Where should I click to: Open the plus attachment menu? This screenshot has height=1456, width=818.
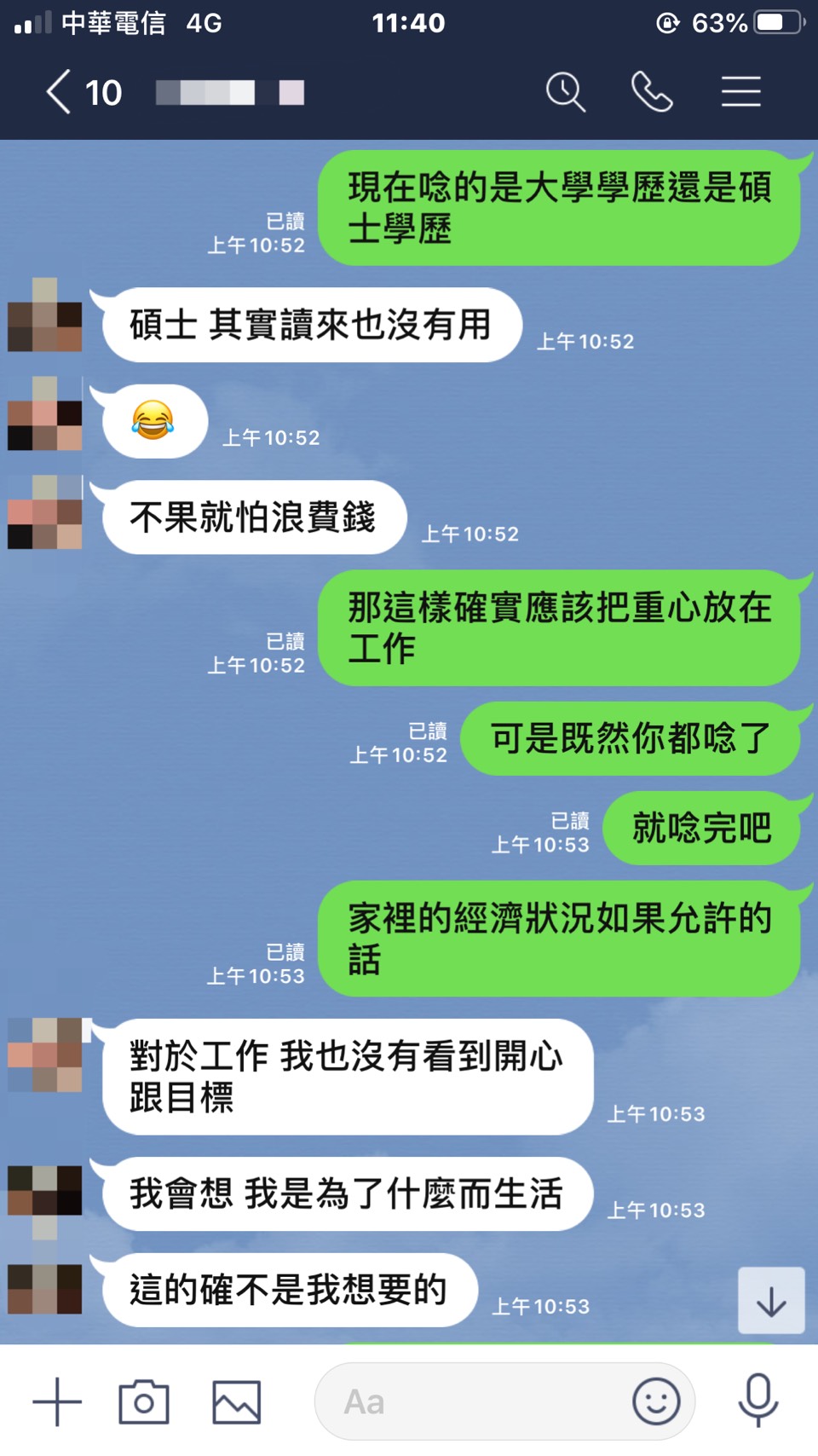tap(57, 1401)
